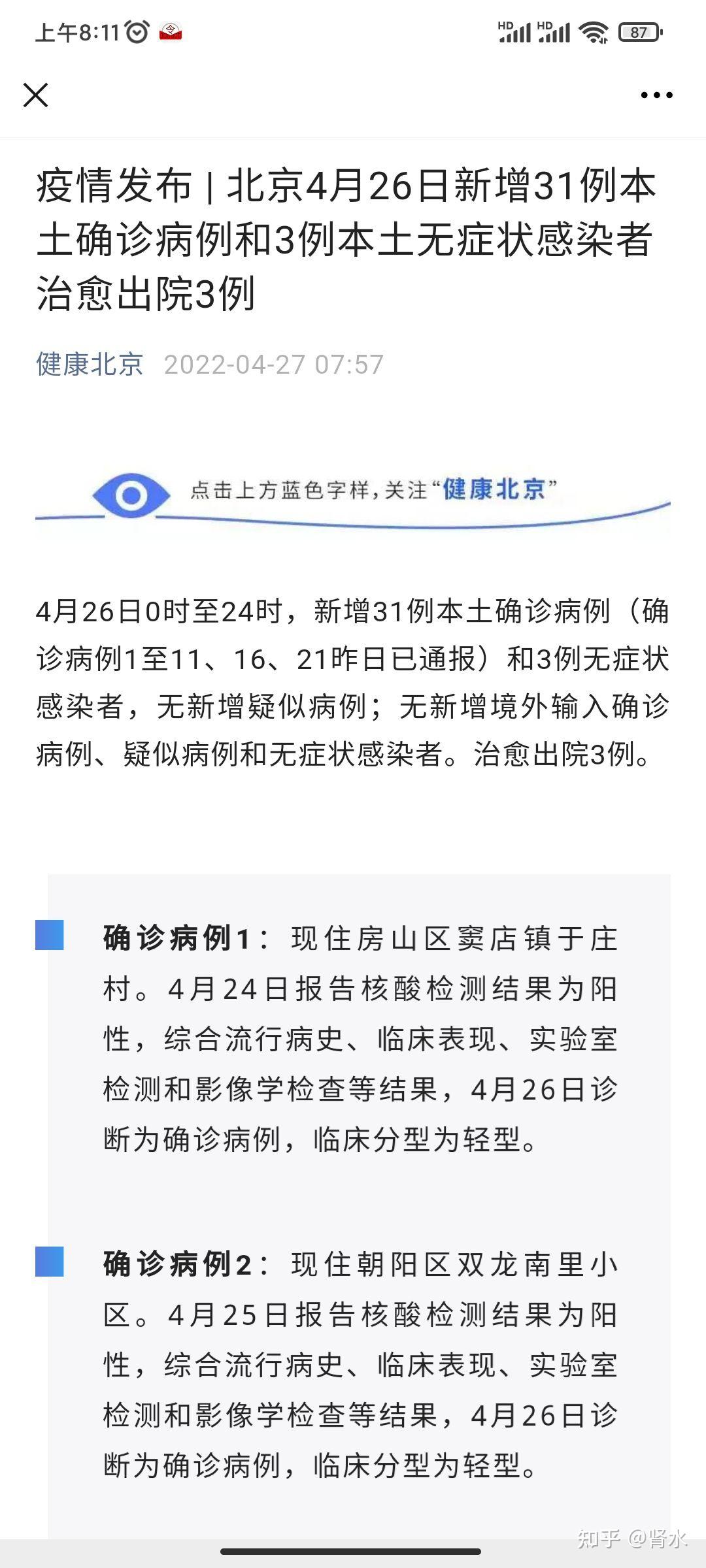Open the 健康北京 account link

point(90,364)
